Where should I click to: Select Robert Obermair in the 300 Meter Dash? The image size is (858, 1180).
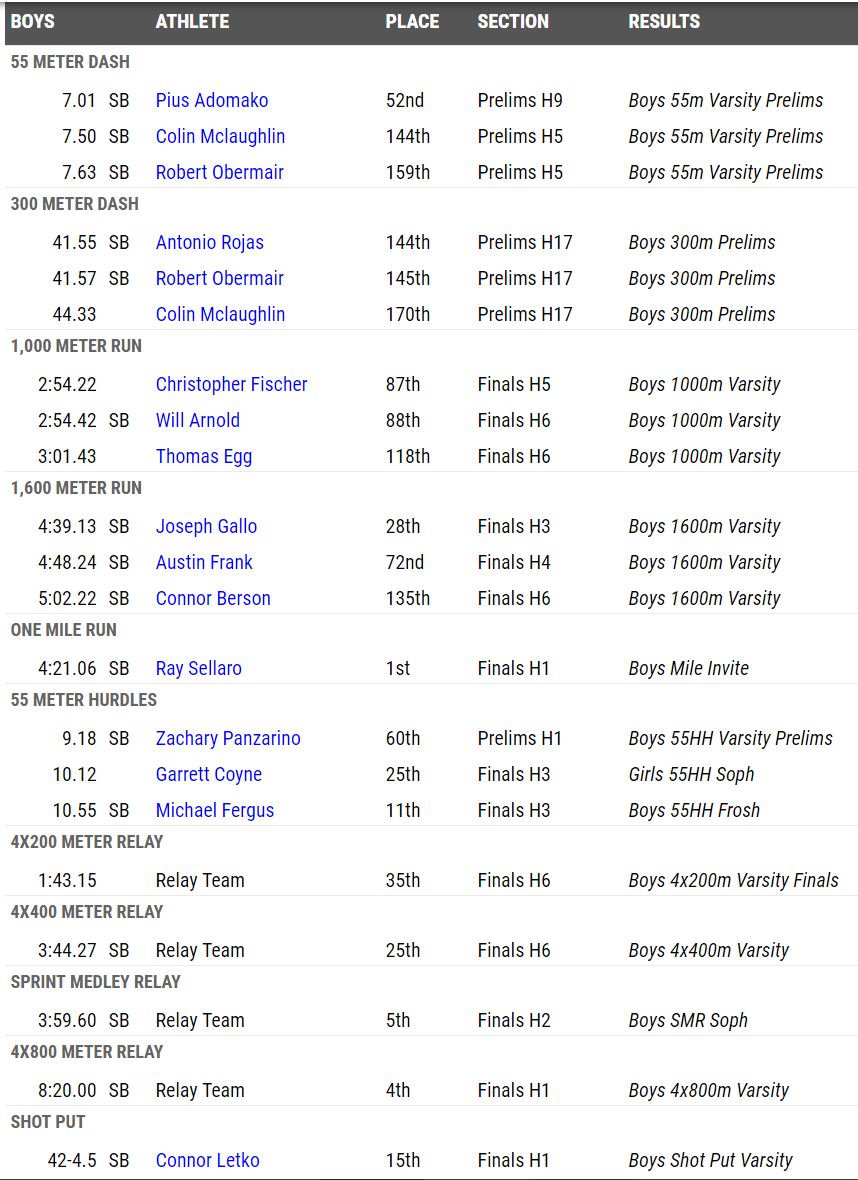pyautogui.click(x=219, y=278)
